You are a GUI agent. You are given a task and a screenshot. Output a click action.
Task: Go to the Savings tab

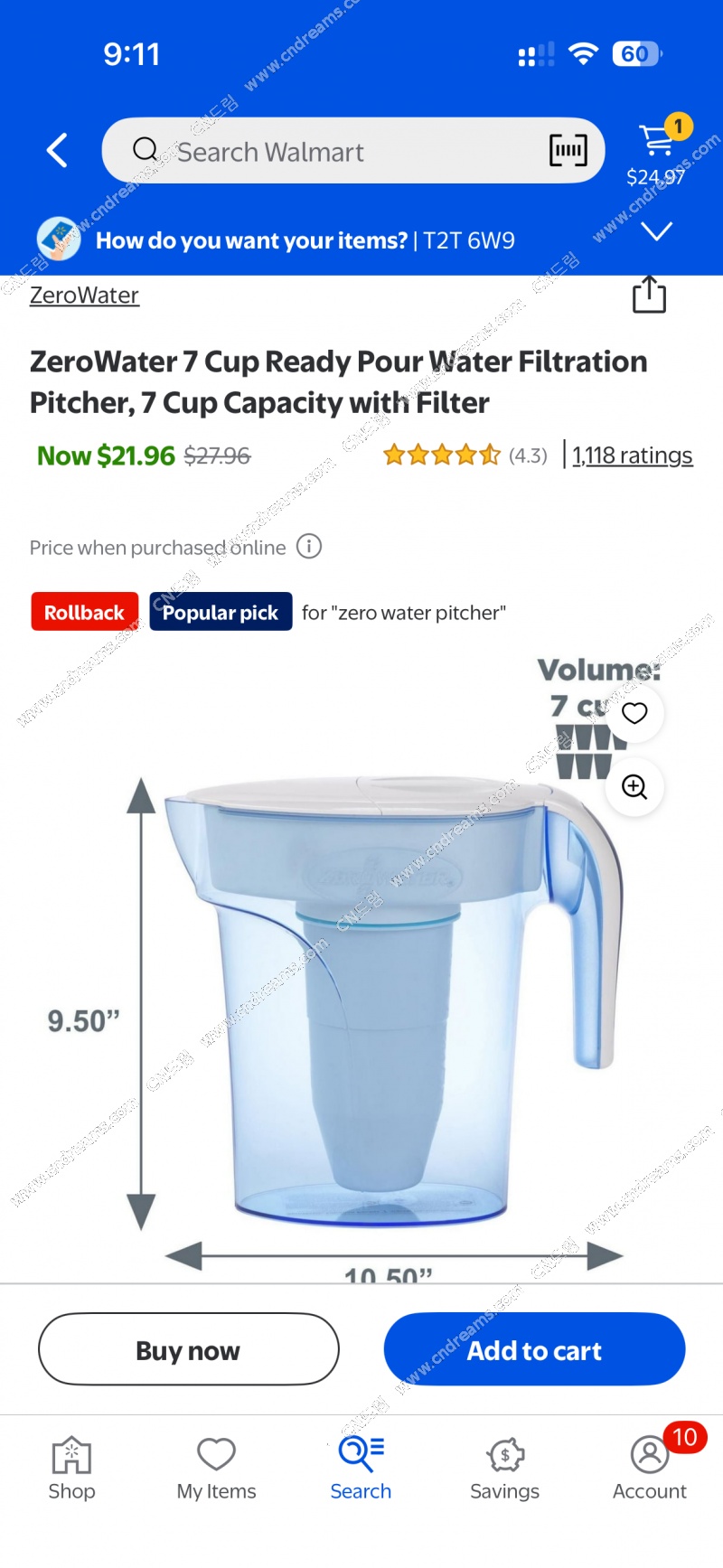pos(504,1469)
